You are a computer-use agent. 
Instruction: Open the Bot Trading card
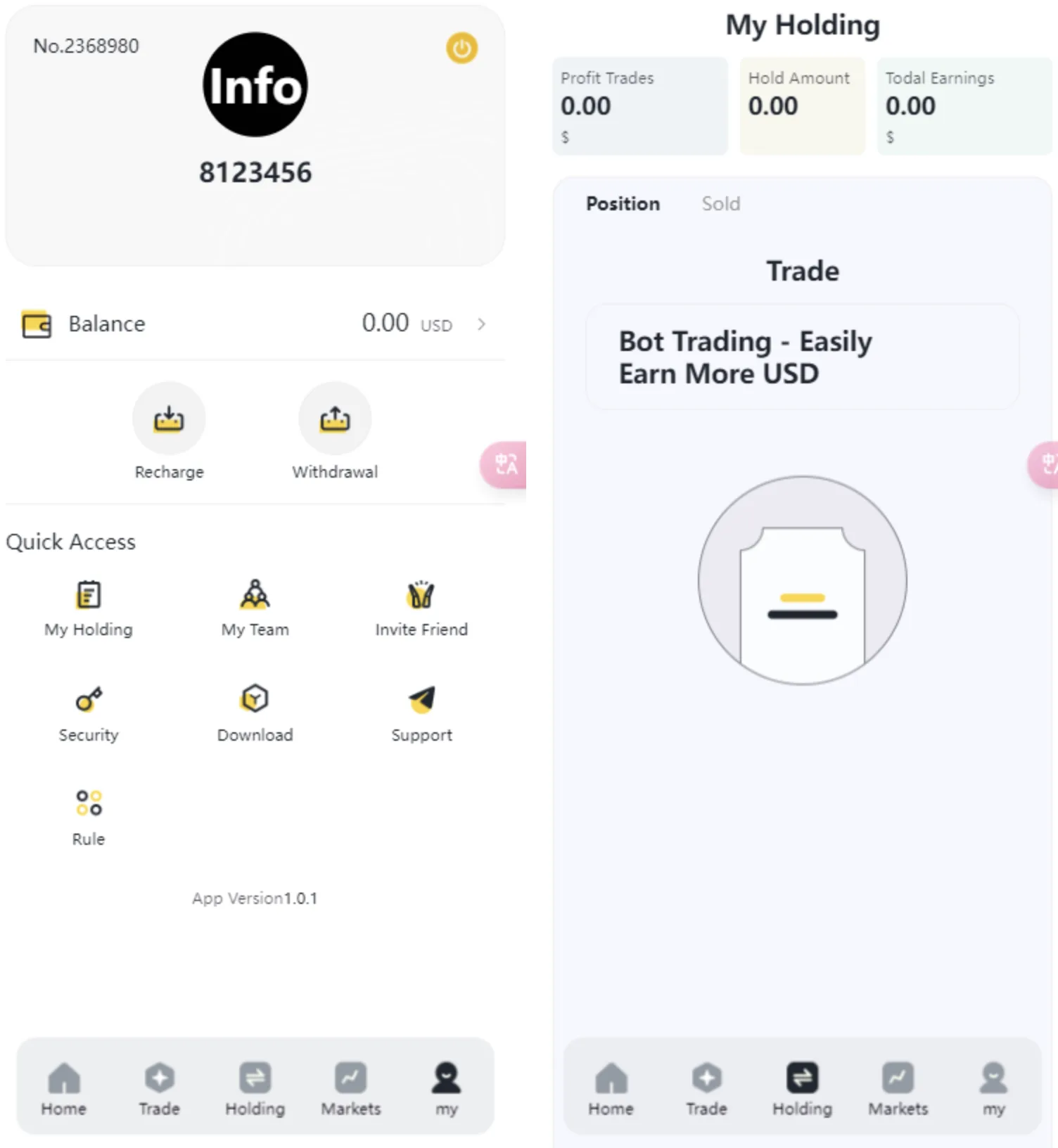coord(802,357)
